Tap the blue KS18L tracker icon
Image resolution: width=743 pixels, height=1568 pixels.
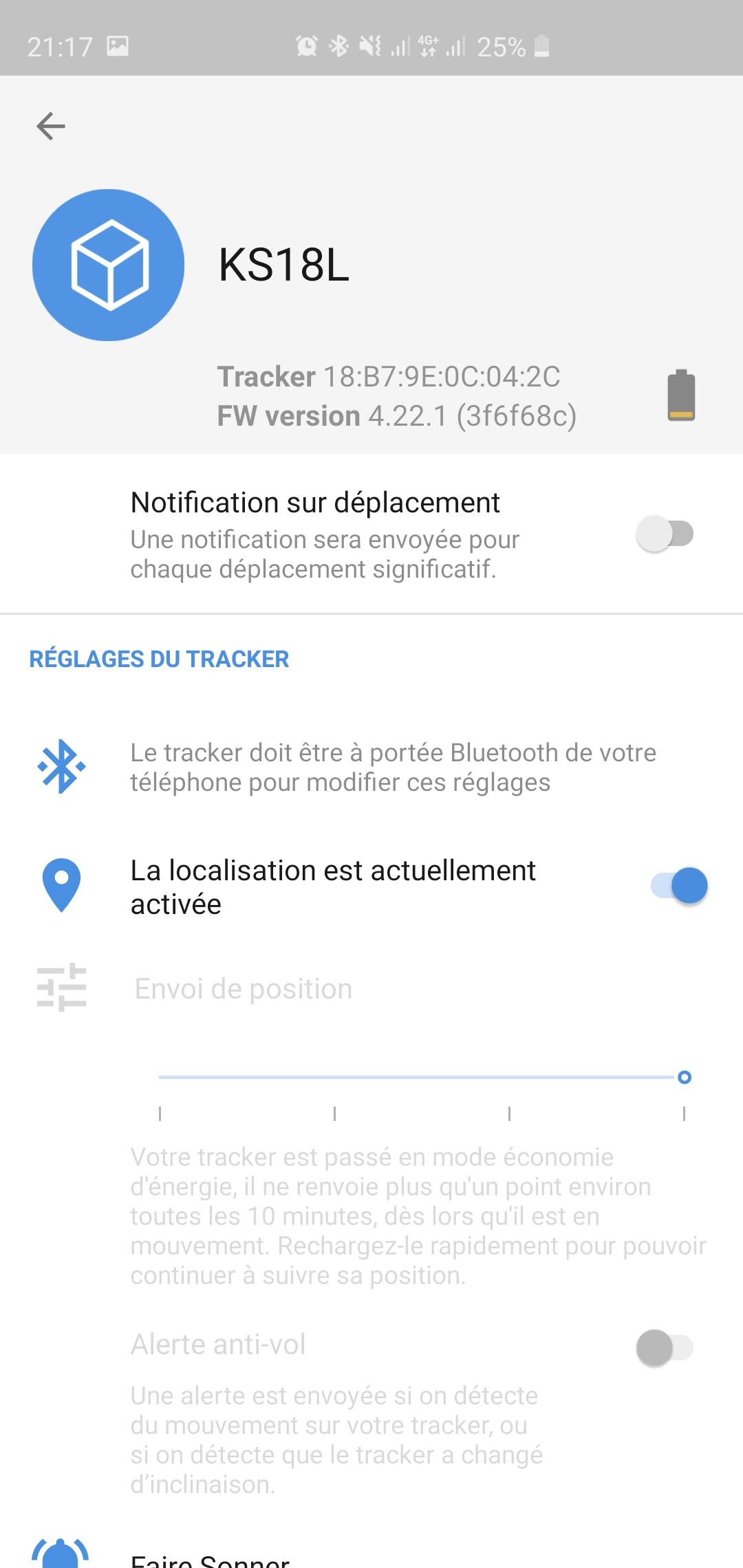click(109, 265)
